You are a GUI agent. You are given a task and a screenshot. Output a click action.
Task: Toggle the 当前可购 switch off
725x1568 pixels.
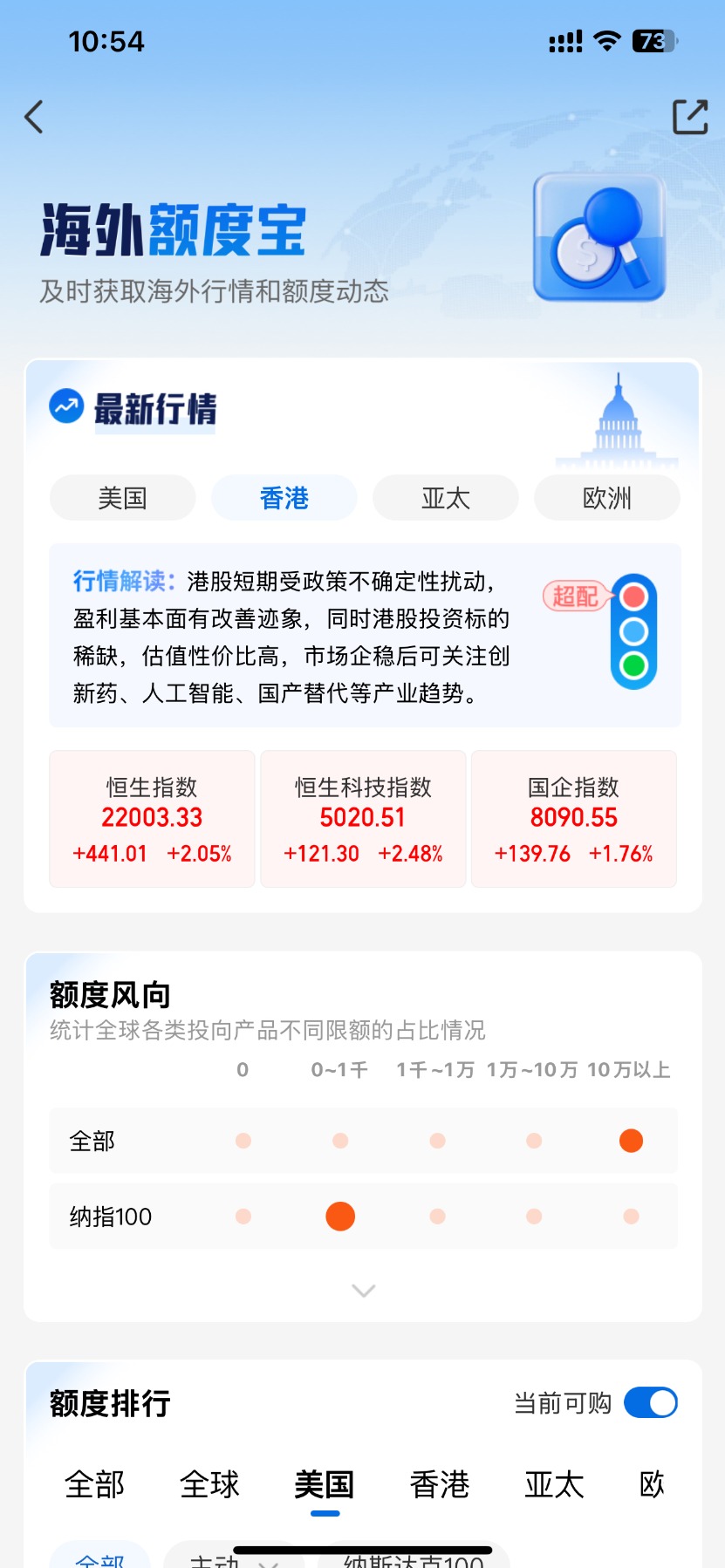tap(651, 1403)
